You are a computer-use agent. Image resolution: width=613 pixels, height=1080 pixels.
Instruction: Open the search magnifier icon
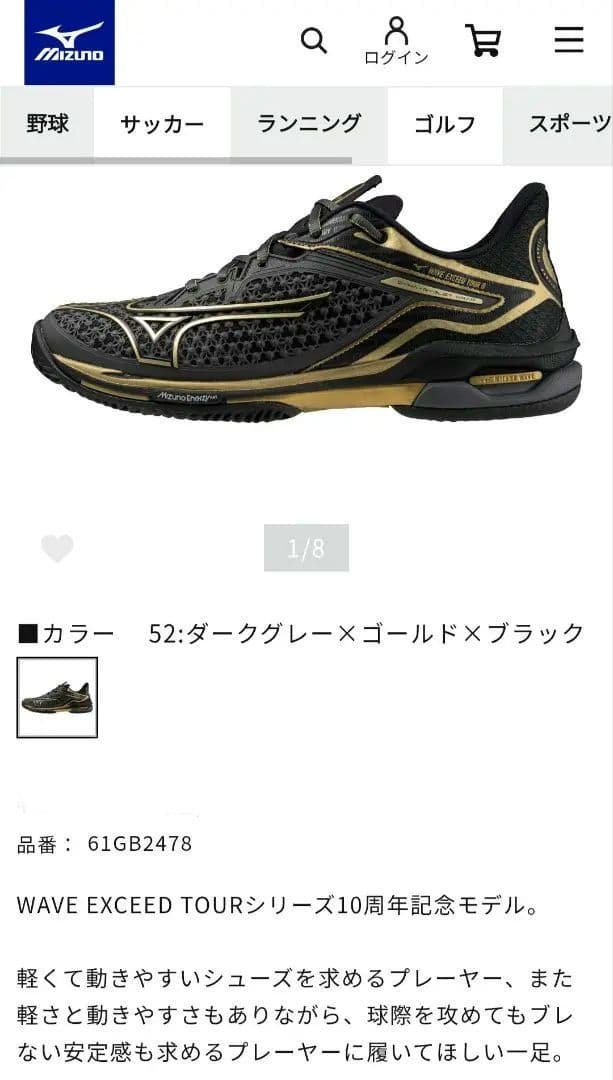pyautogui.click(x=314, y=41)
